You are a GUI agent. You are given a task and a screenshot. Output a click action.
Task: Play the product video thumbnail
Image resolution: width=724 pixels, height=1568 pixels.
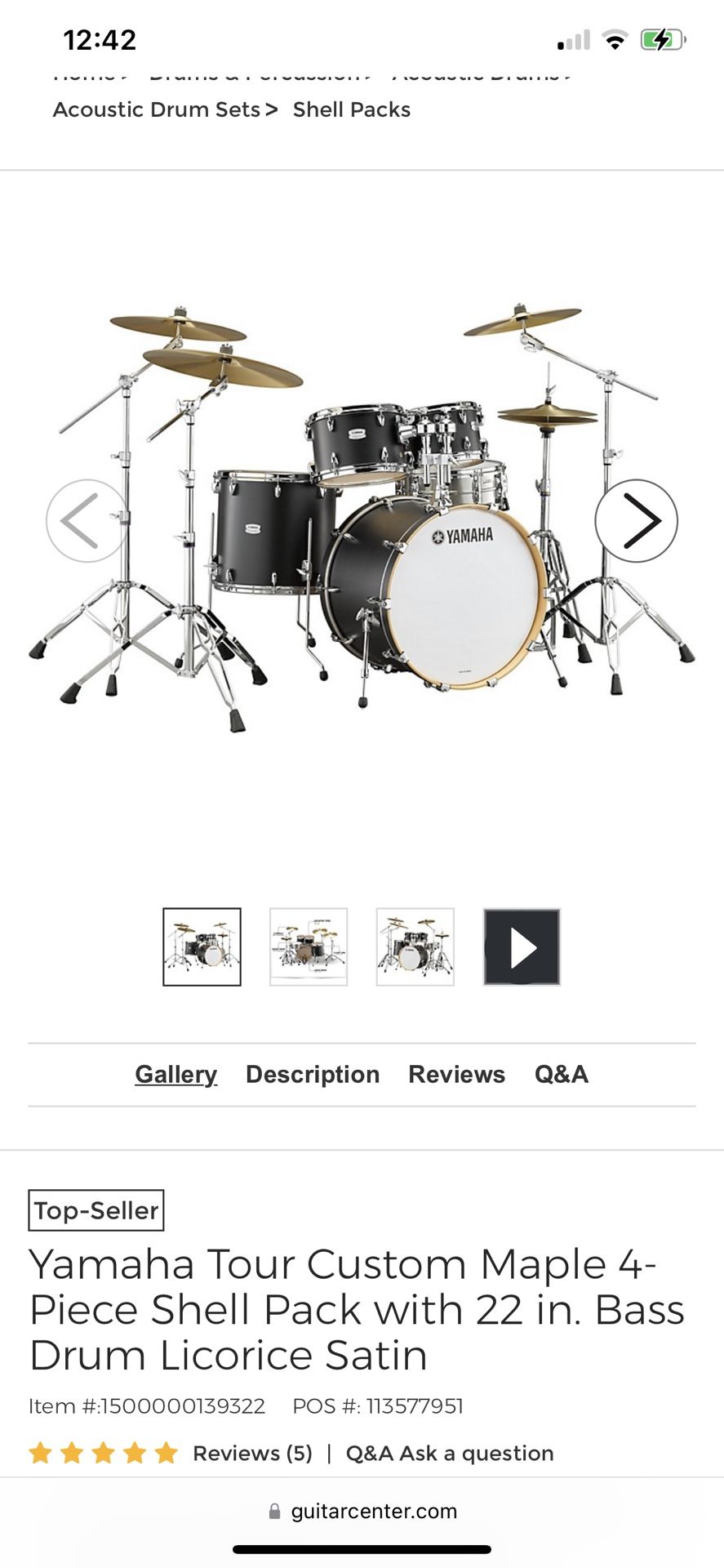pyautogui.click(x=521, y=947)
